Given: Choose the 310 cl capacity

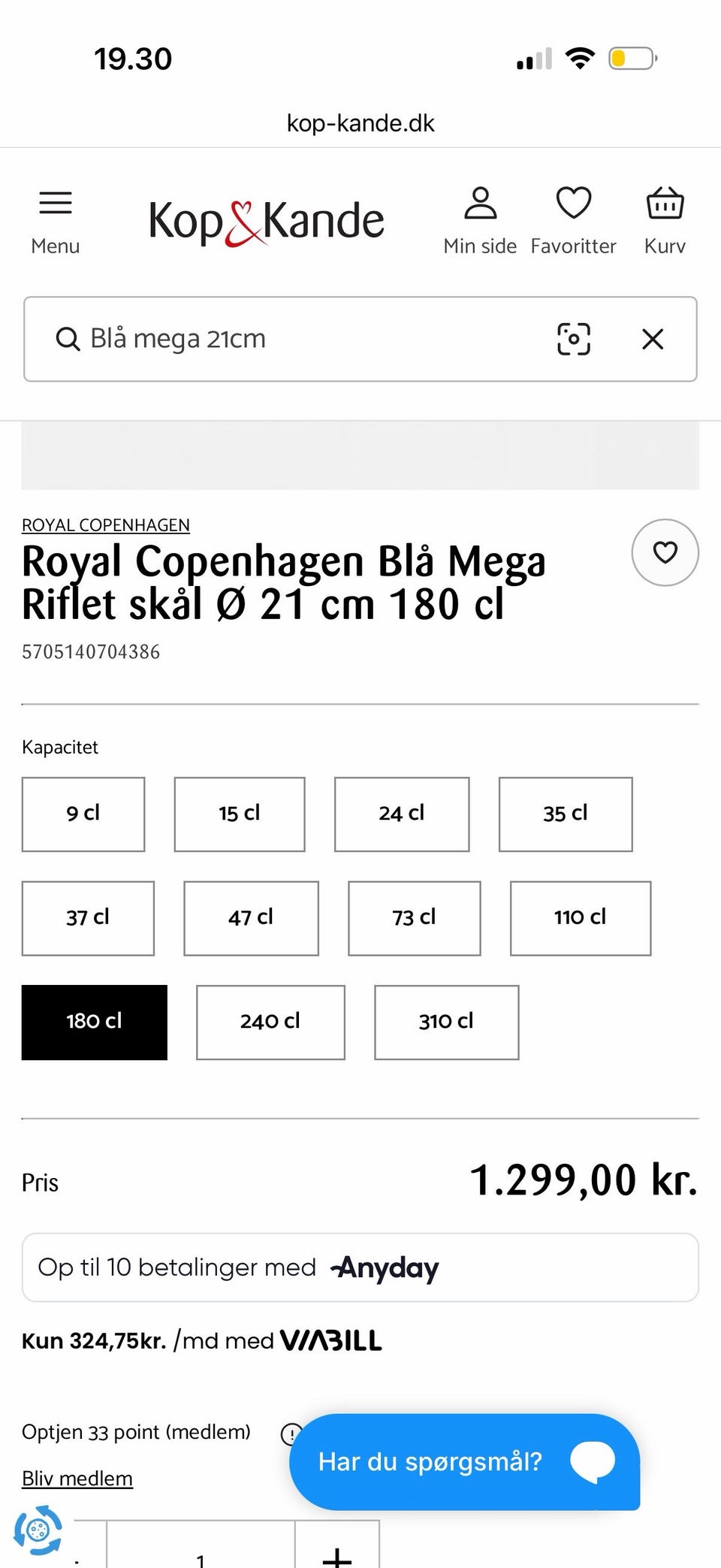Looking at the screenshot, I should point(447,1022).
